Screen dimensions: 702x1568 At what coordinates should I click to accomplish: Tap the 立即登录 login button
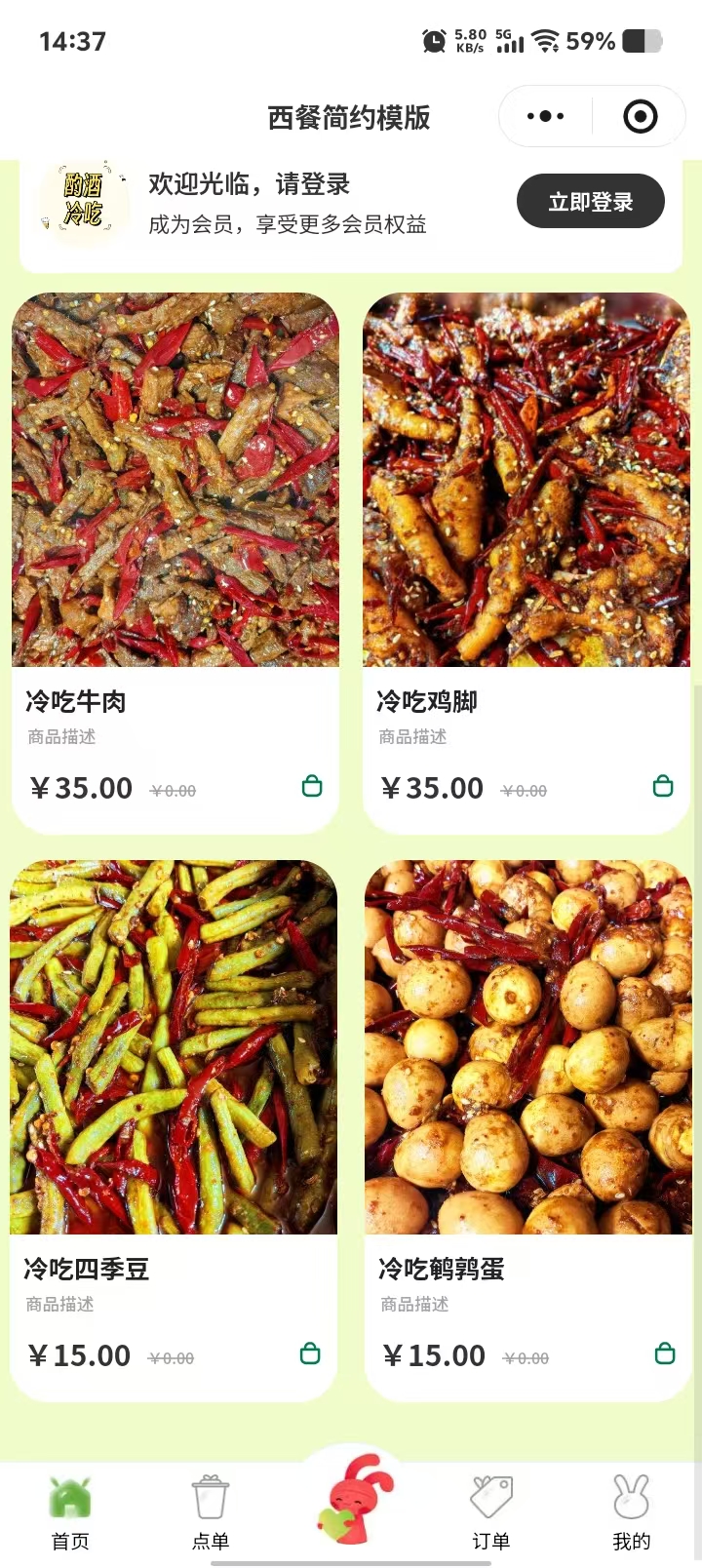tap(590, 202)
